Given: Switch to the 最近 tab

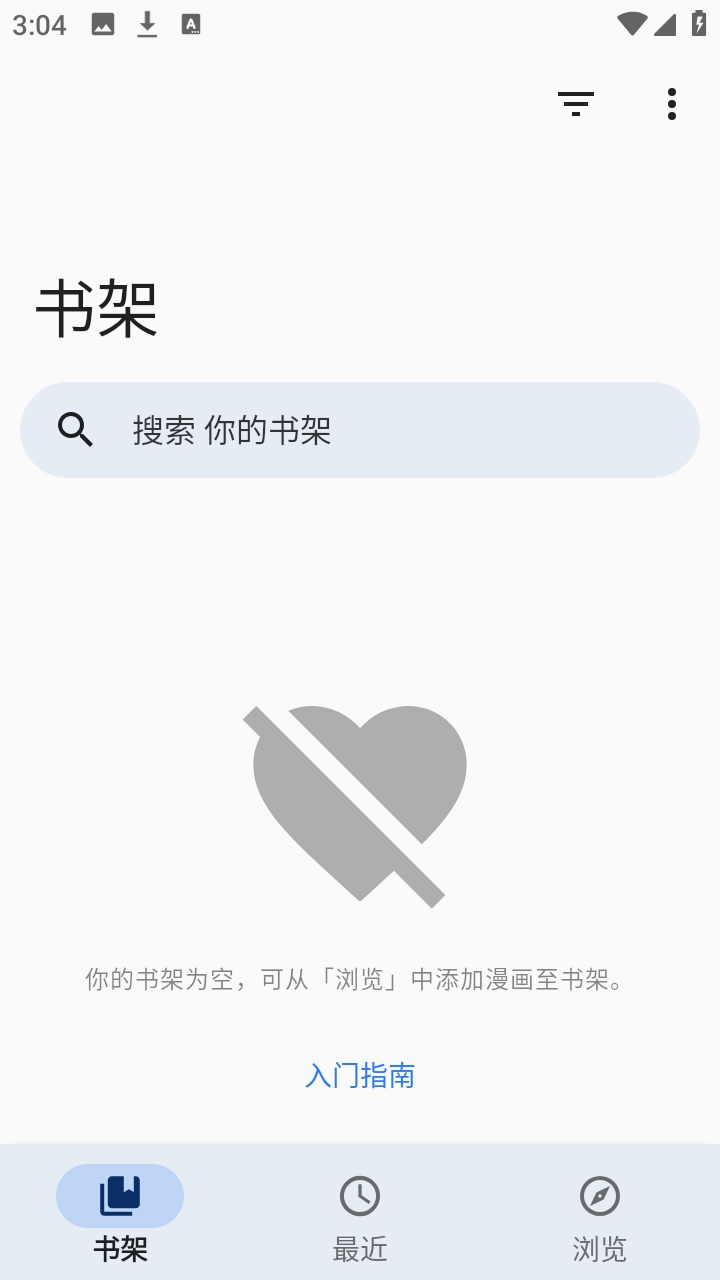Looking at the screenshot, I should 360,1213.
